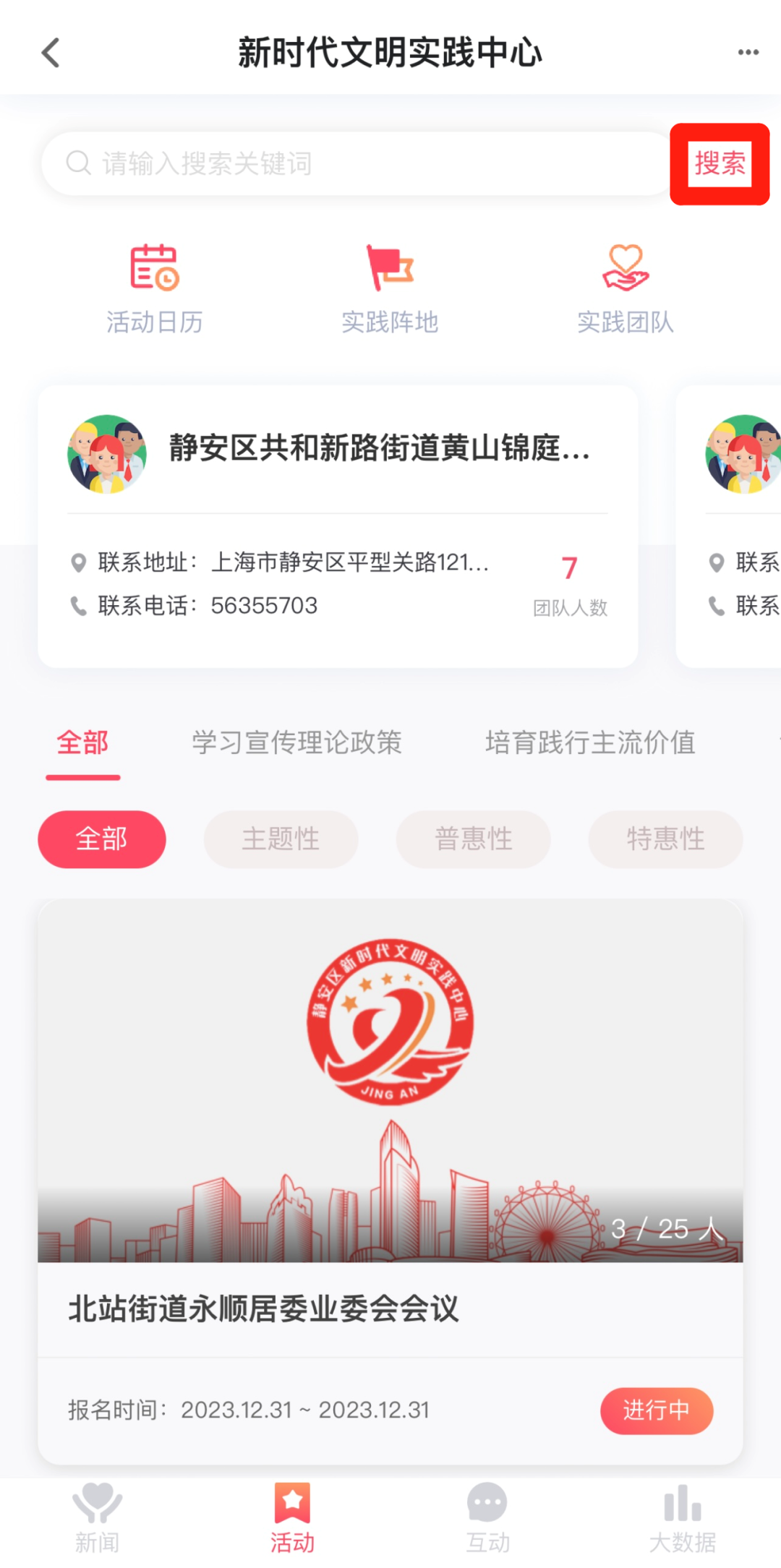Image resolution: width=781 pixels, height=1568 pixels.
Task: Switch to 培育践行主流价值 tab
Action: click(x=590, y=743)
